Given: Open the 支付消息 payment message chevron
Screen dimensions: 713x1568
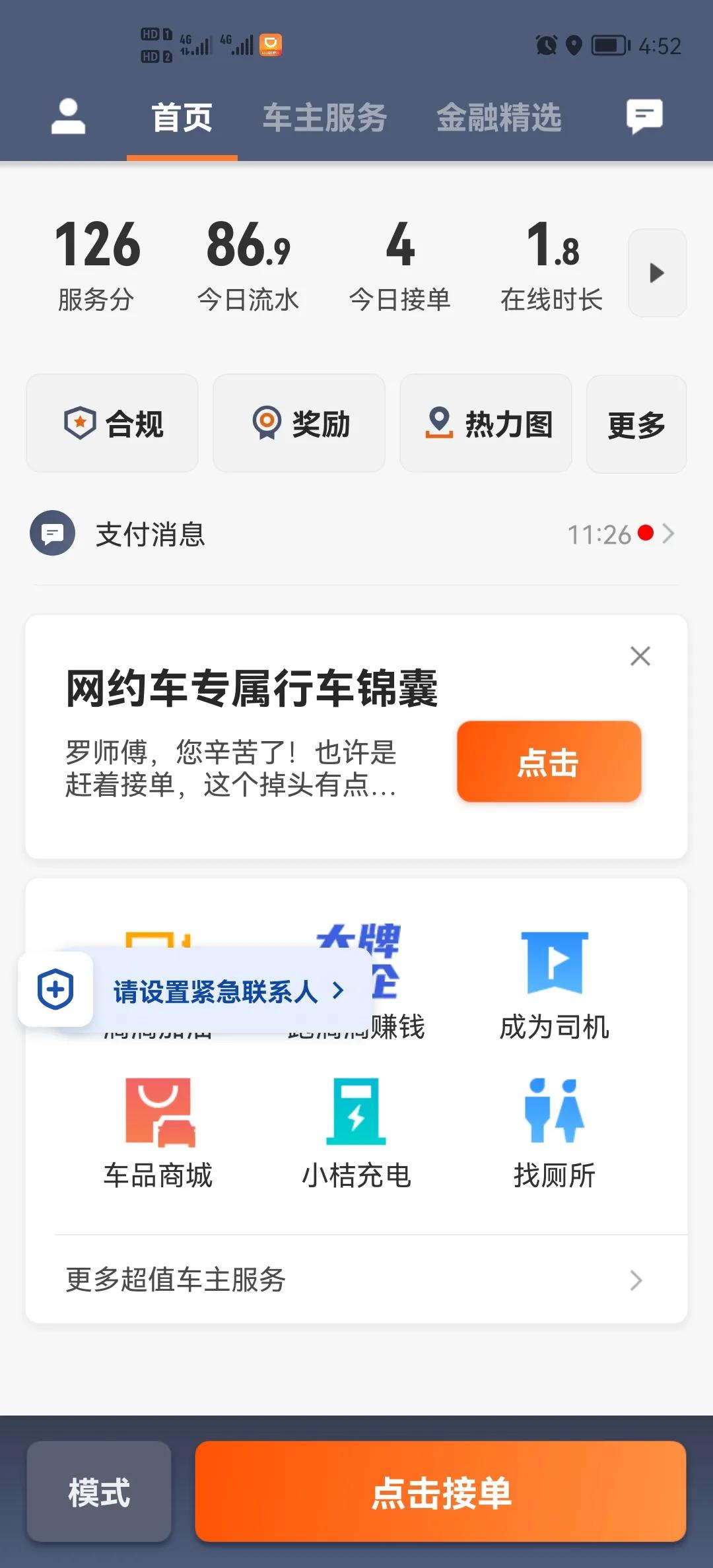Looking at the screenshot, I should pos(669,535).
